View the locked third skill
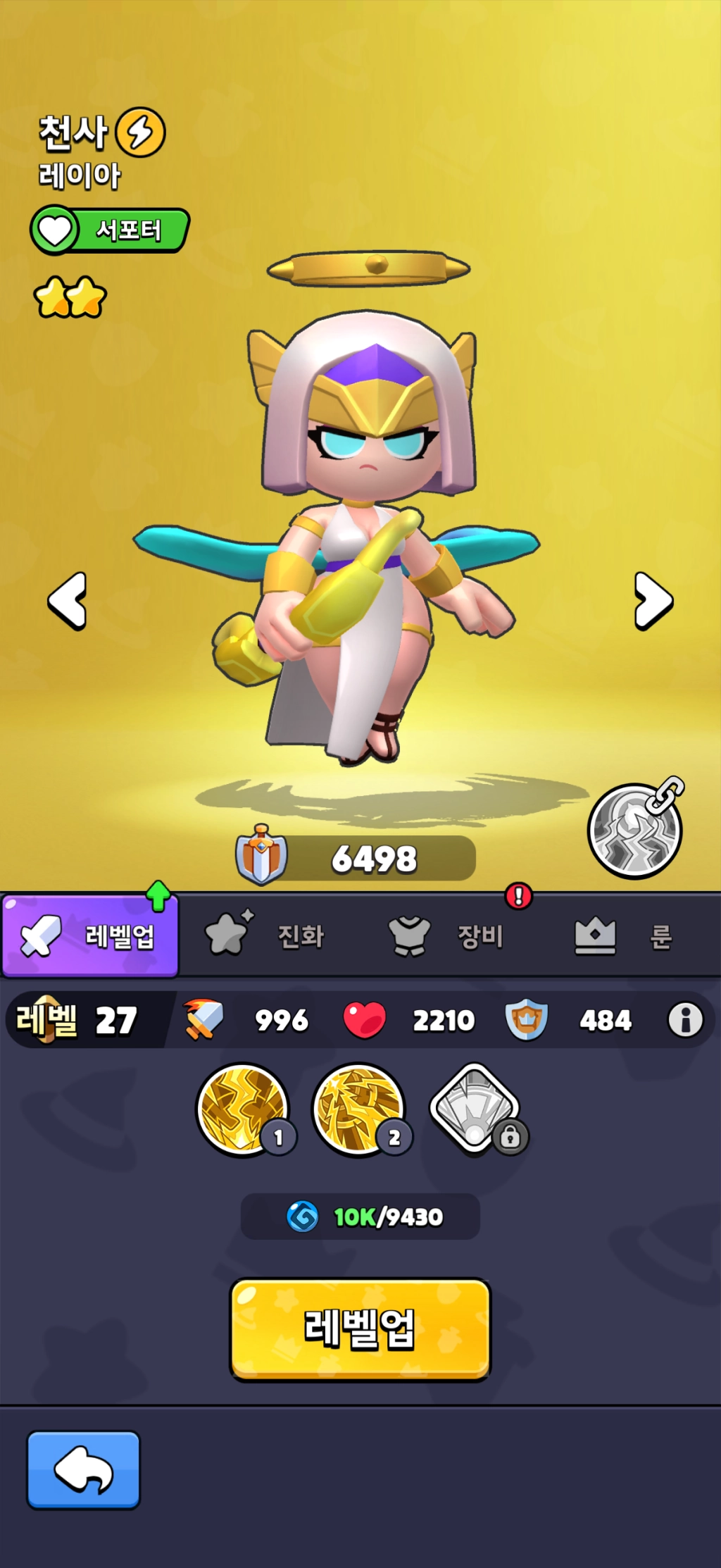 pyautogui.click(x=475, y=1109)
